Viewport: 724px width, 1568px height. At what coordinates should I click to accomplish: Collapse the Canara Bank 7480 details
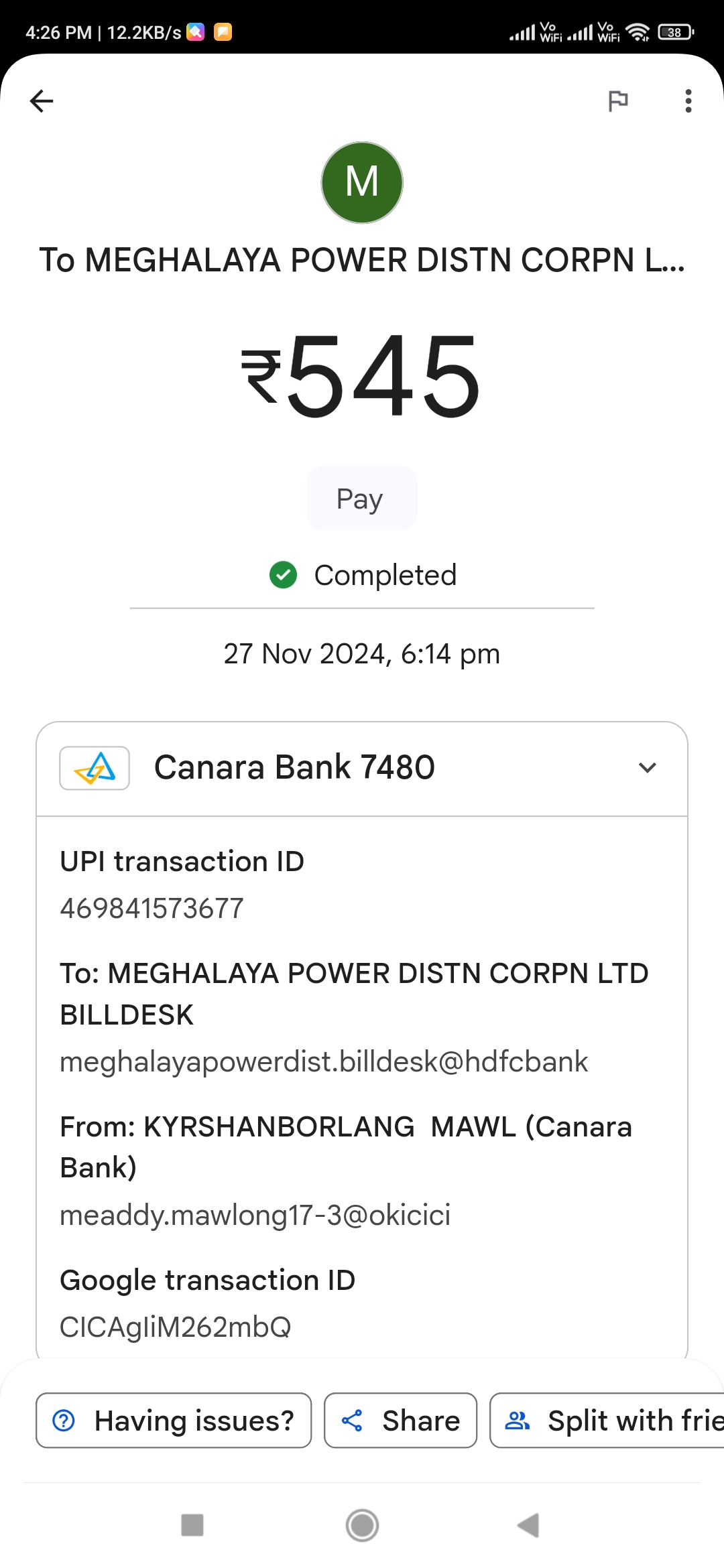pos(647,767)
